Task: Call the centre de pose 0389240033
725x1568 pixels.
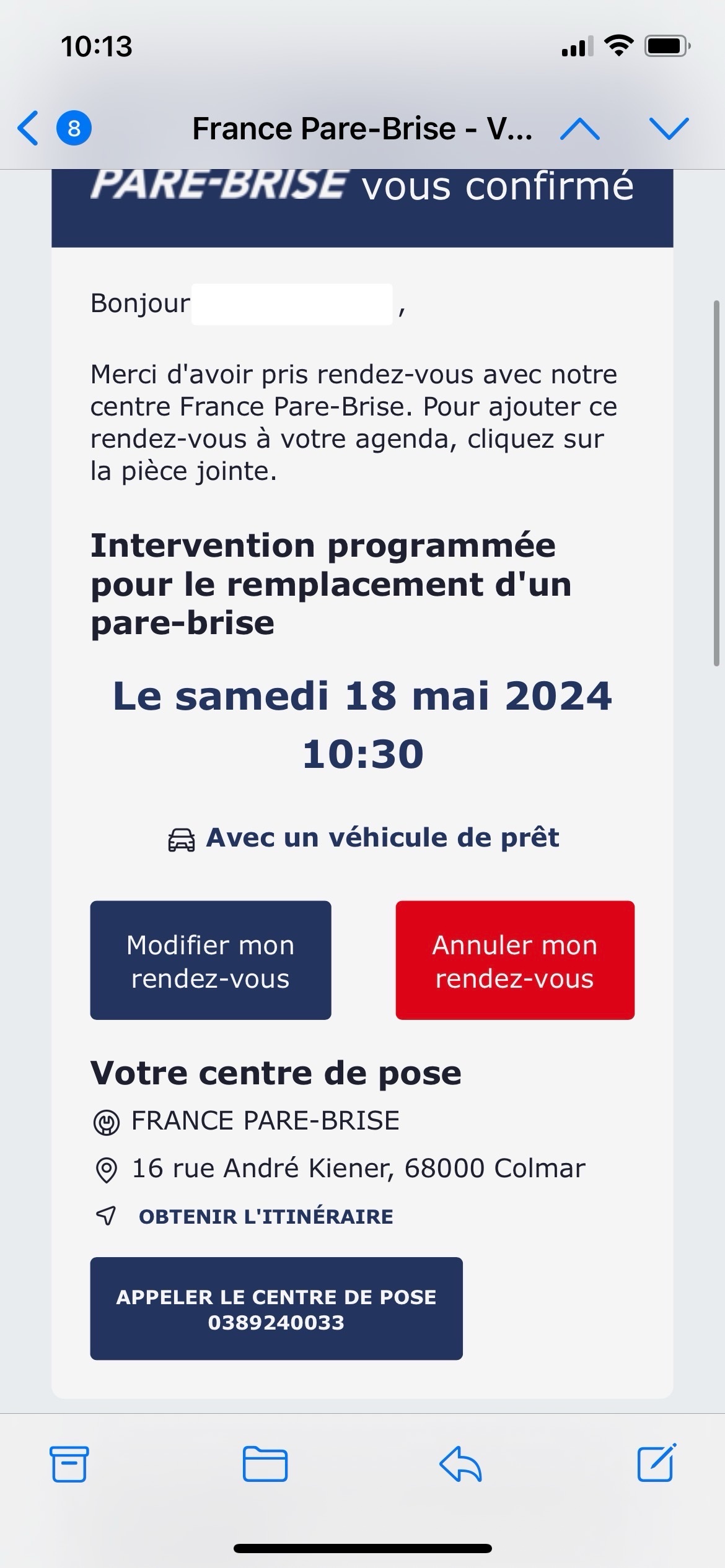Action: [276, 1309]
